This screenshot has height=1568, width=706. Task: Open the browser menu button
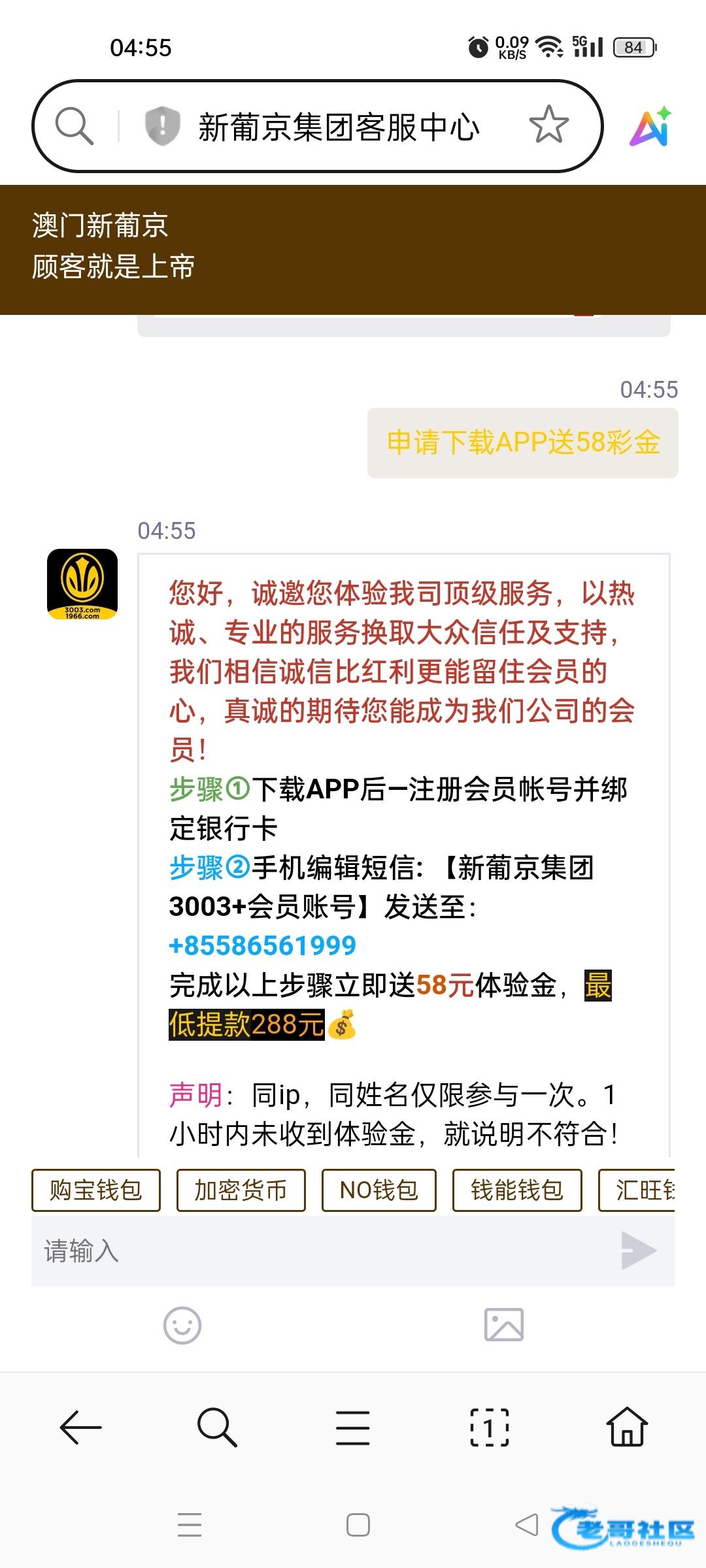click(x=353, y=1428)
